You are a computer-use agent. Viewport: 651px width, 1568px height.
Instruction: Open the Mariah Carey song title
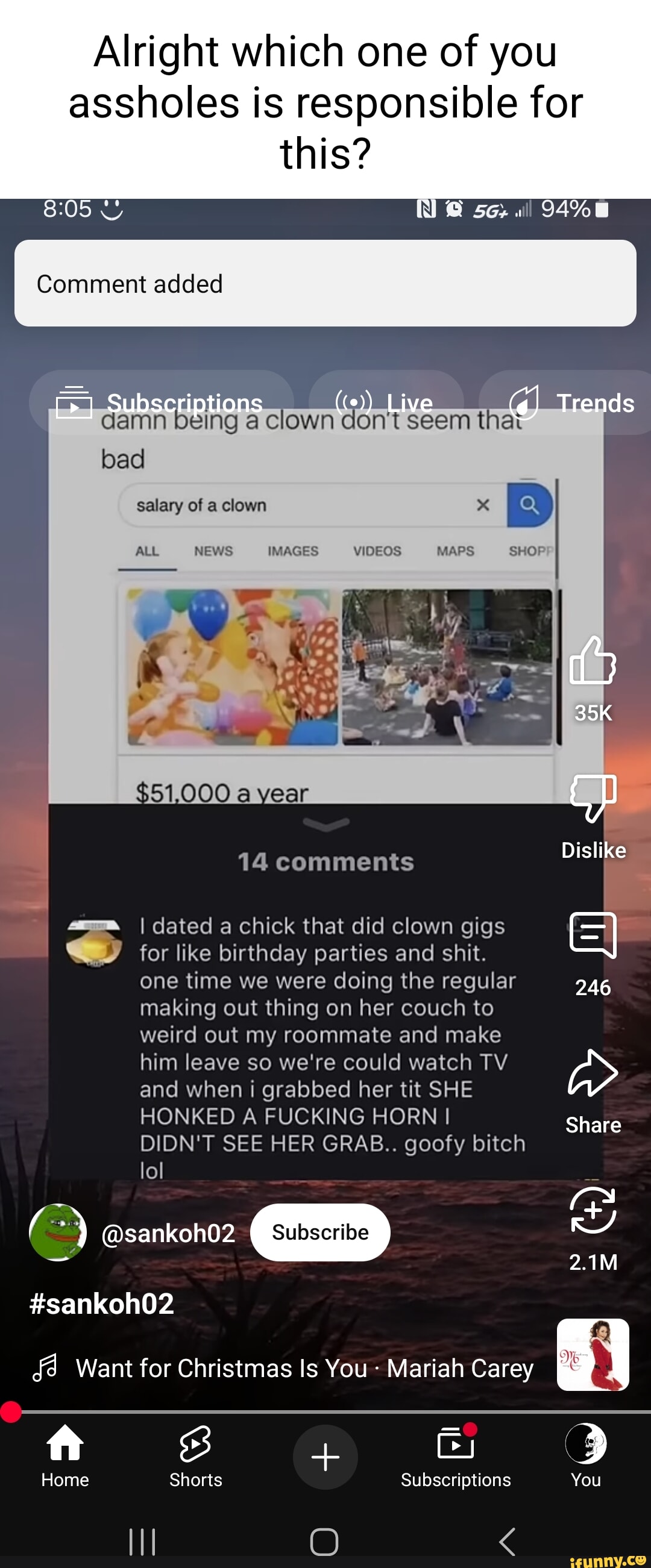(x=304, y=1369)
